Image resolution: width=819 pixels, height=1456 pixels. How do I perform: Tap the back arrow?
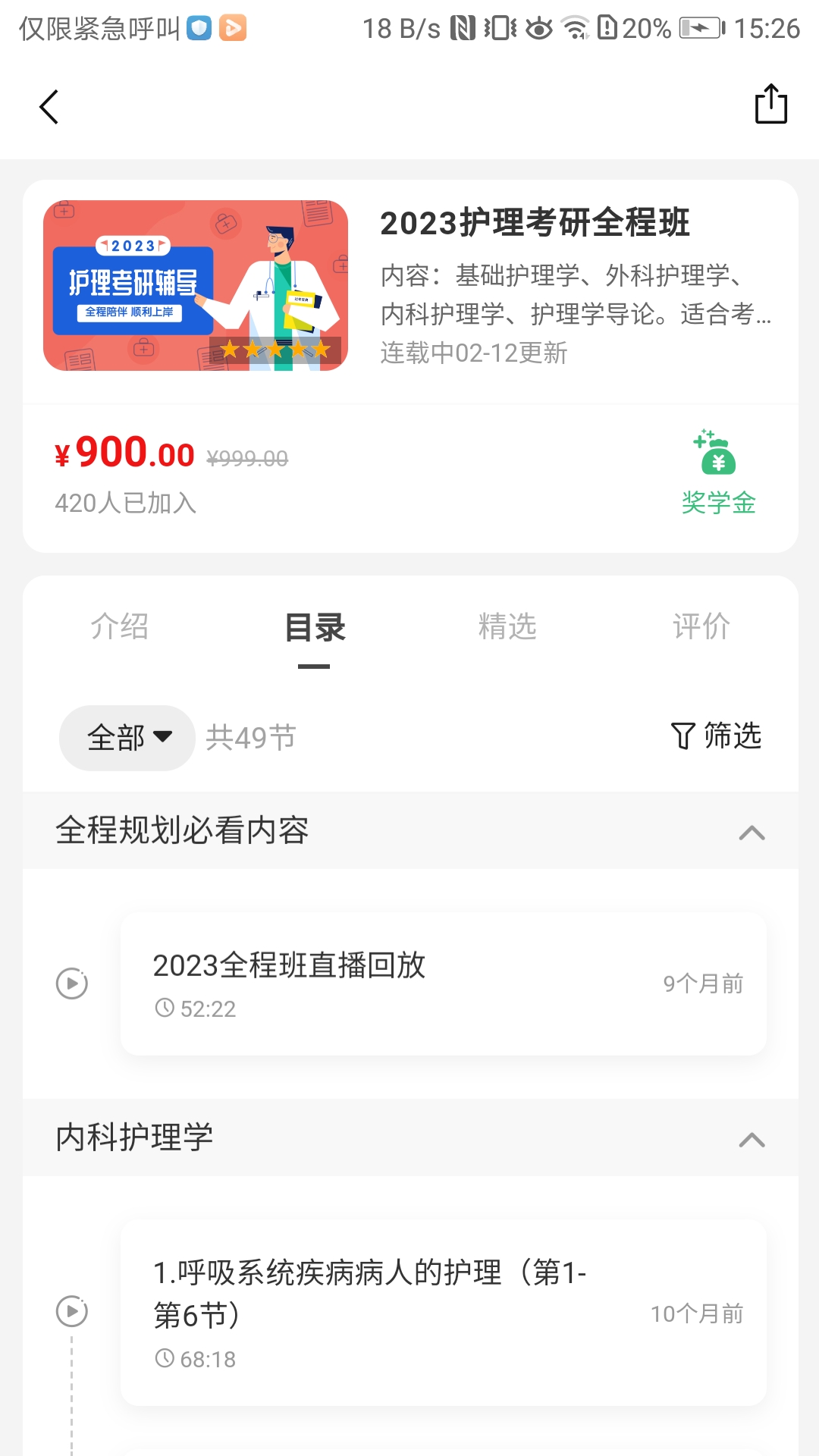[x=49, y=106]
